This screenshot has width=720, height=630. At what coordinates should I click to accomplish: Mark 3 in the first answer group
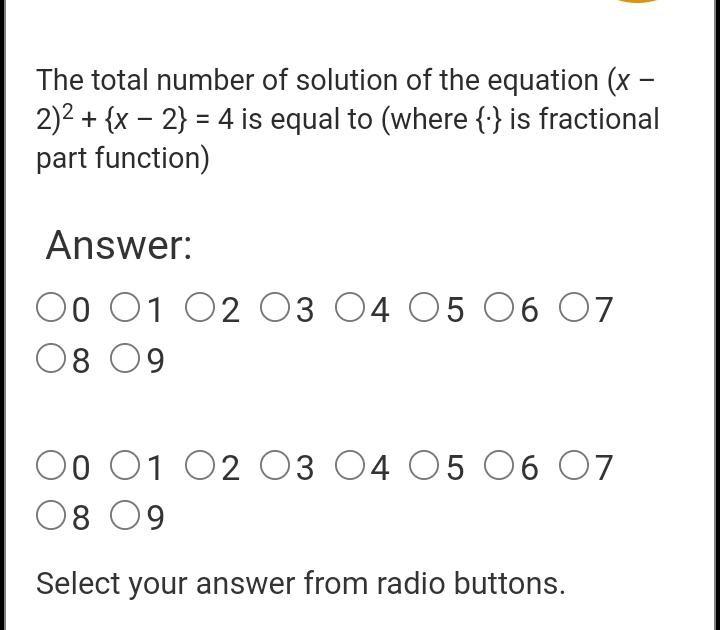[x=275, y=308]
